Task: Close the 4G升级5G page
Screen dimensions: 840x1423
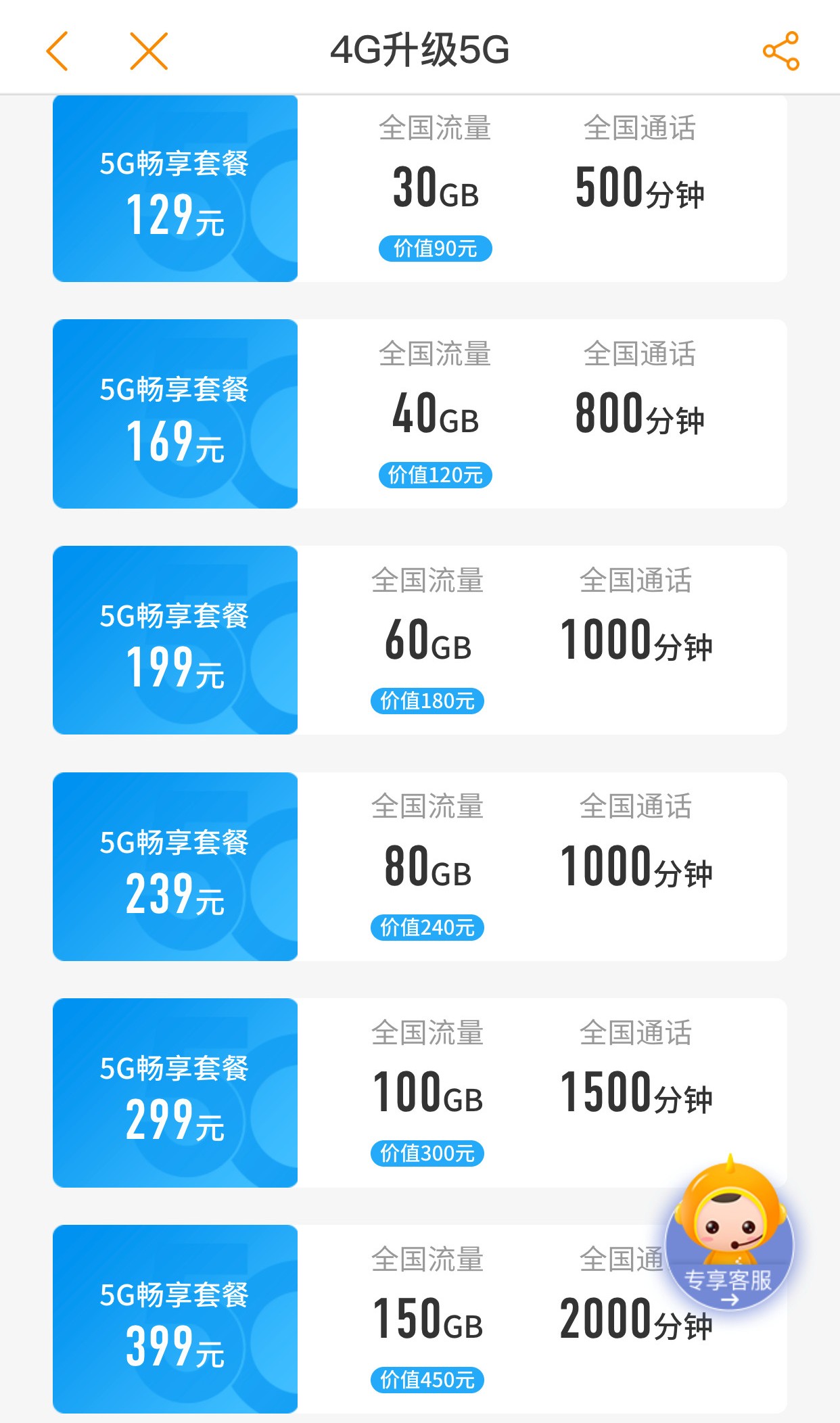Action: pyautogui.click(x=149, y=51)
